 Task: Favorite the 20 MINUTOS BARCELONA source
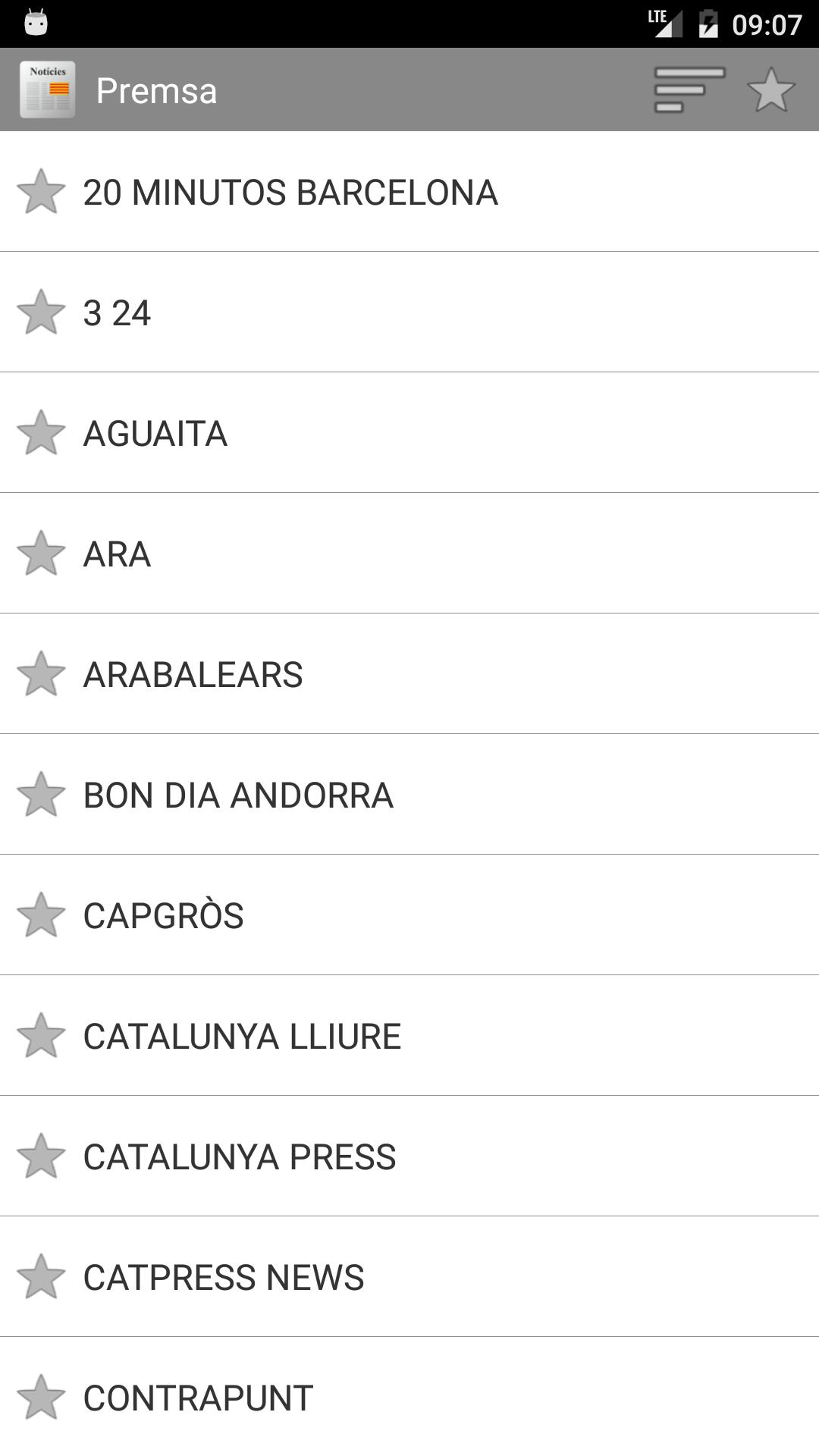click(43, 192)
